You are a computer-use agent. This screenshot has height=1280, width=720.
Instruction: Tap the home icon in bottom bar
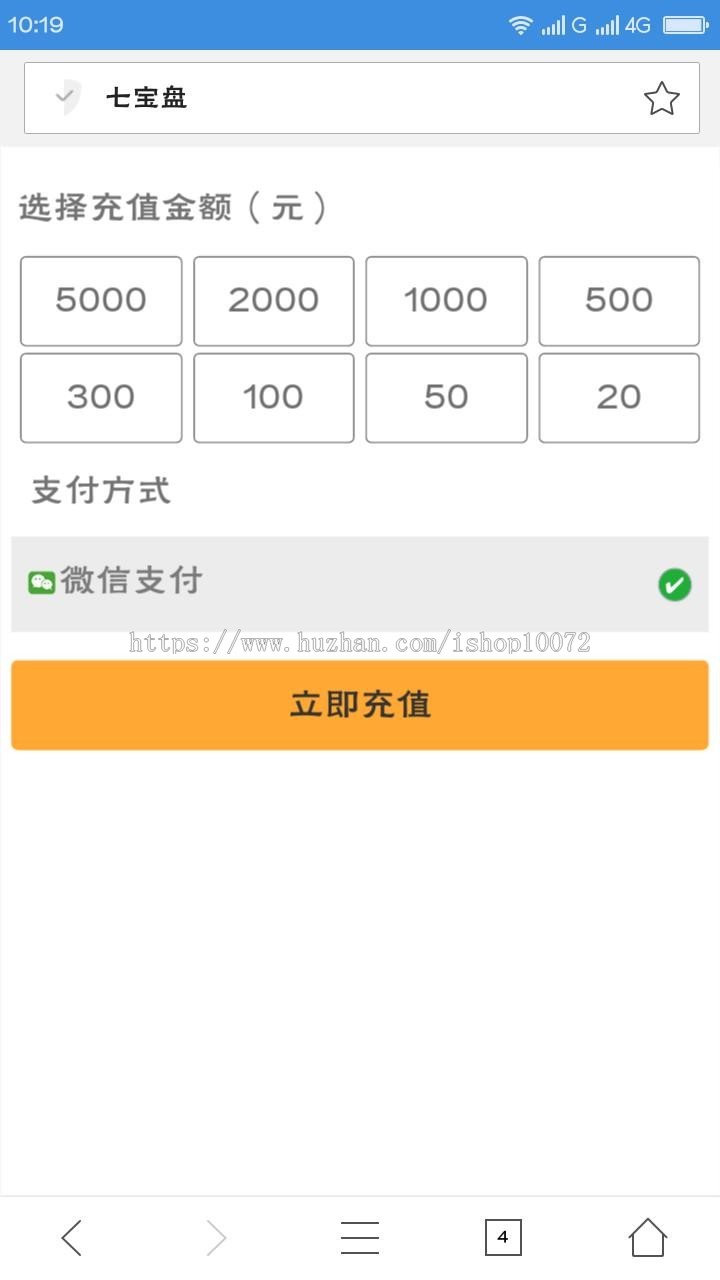tap(649, 1237)
